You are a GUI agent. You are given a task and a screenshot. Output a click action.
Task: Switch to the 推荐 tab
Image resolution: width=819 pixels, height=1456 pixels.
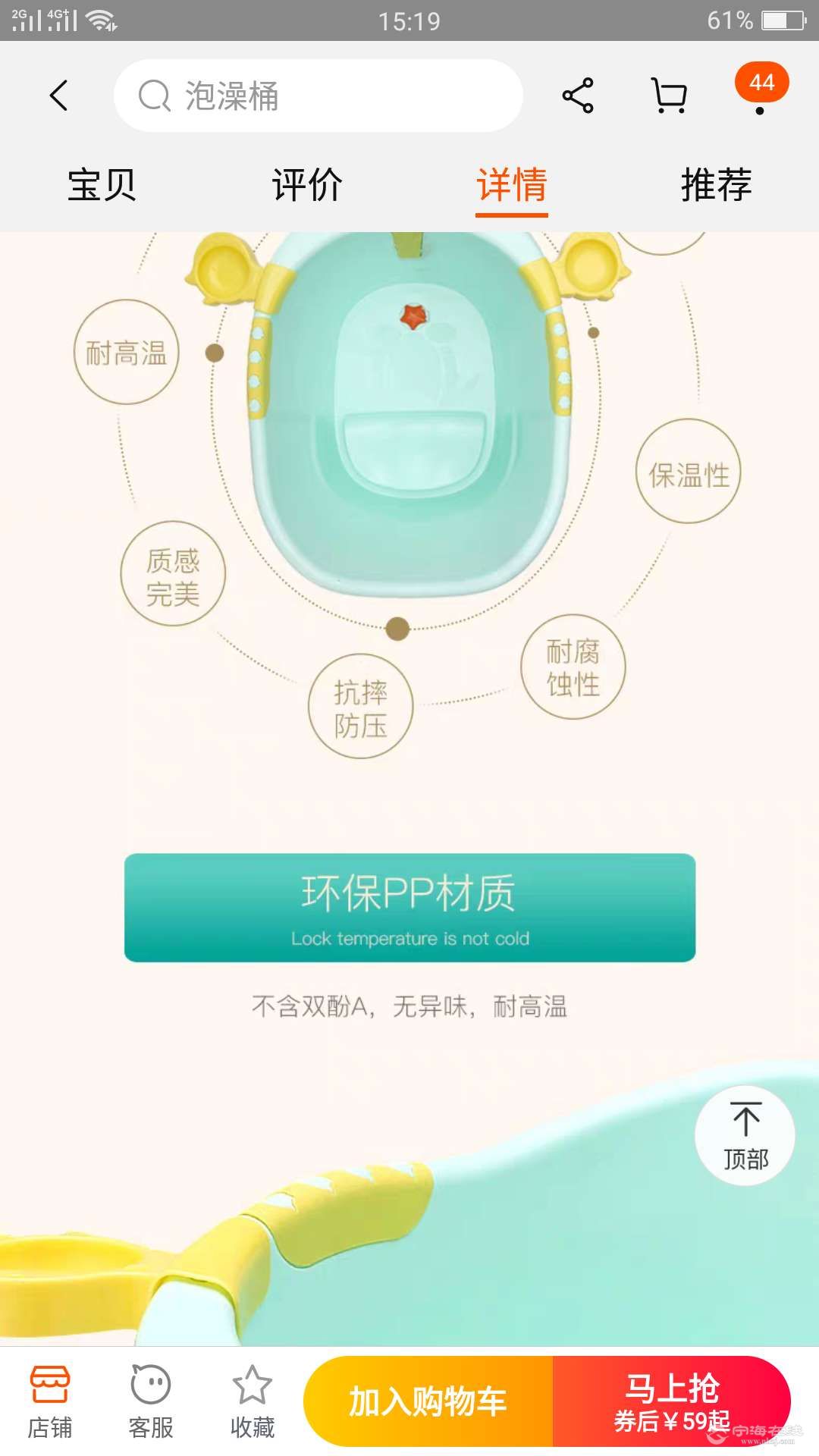(716, 186)
